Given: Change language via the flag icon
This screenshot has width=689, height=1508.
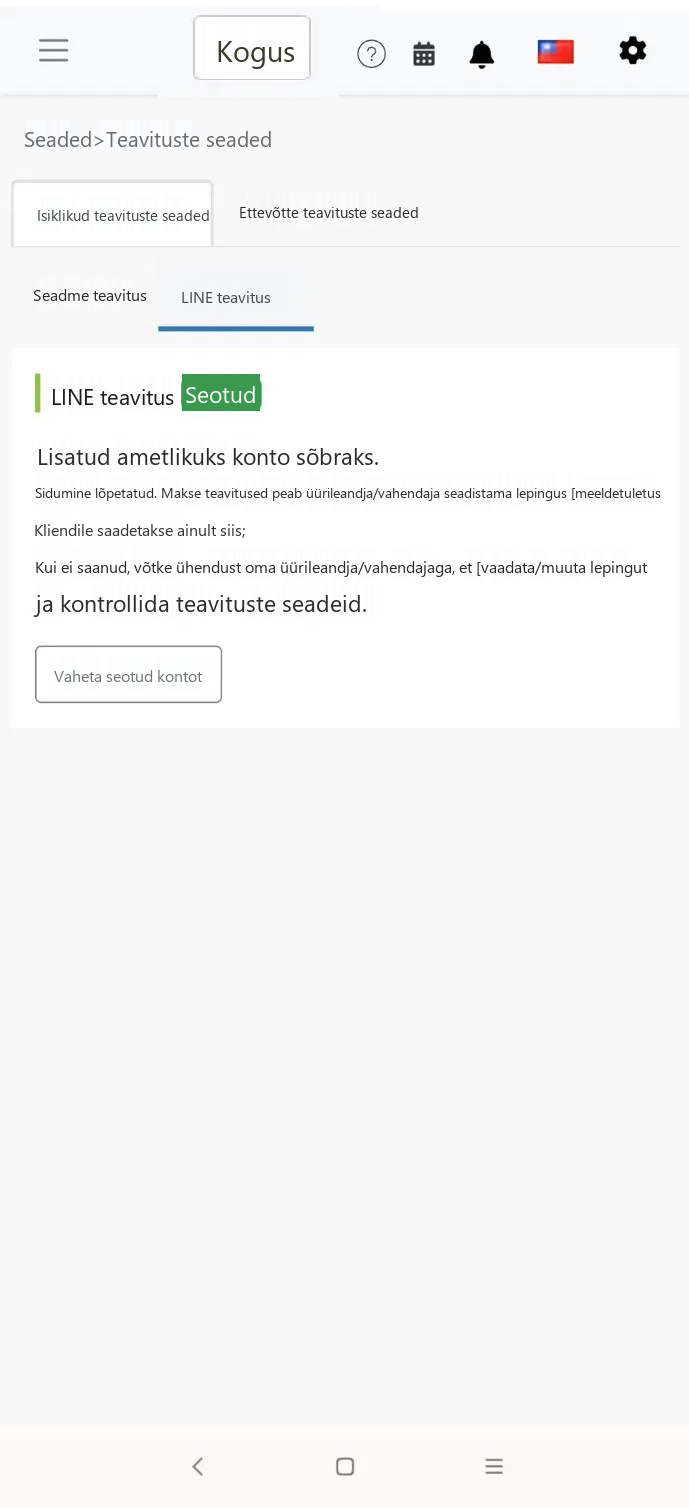Looking at the screenshot, I should (x=555, y=52).
